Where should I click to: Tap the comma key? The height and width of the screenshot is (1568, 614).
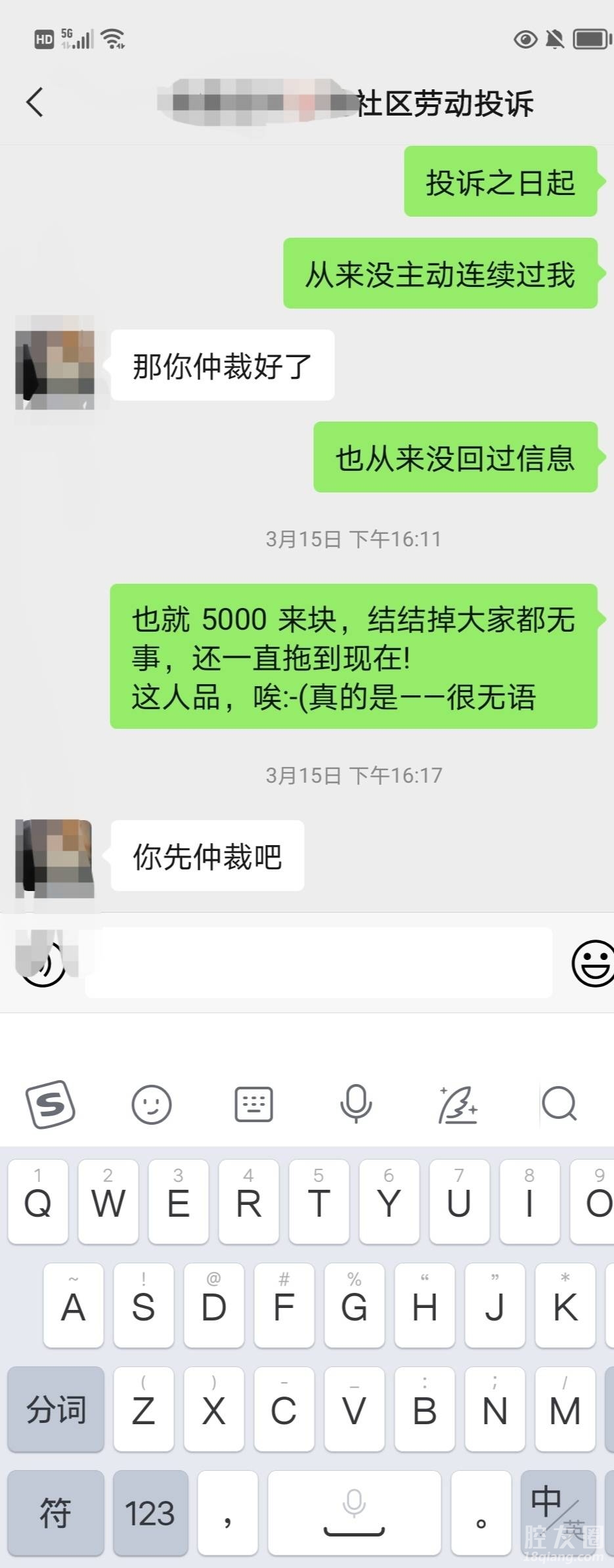[227, 1512]
